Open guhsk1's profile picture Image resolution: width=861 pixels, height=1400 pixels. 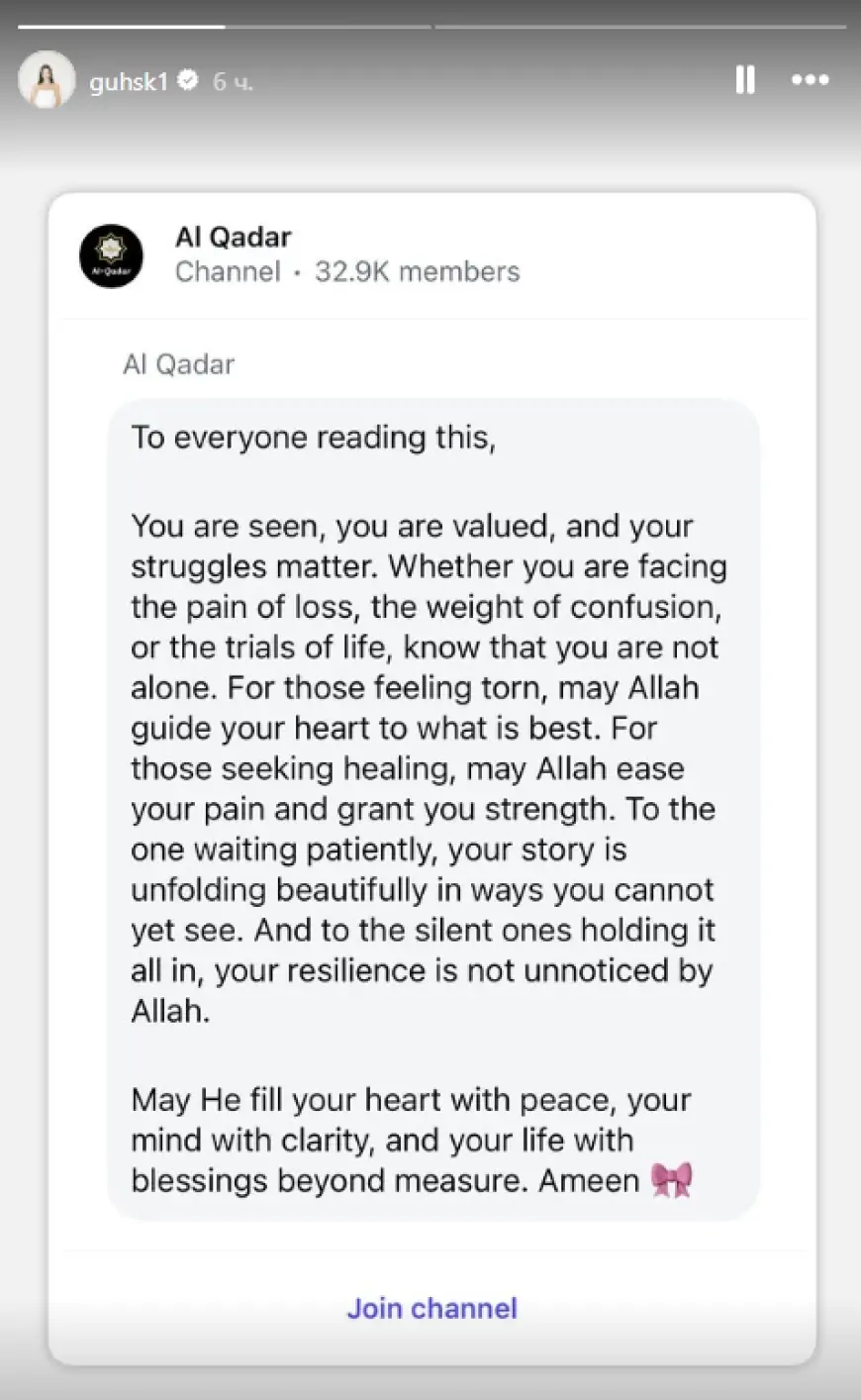click(47, 80)
